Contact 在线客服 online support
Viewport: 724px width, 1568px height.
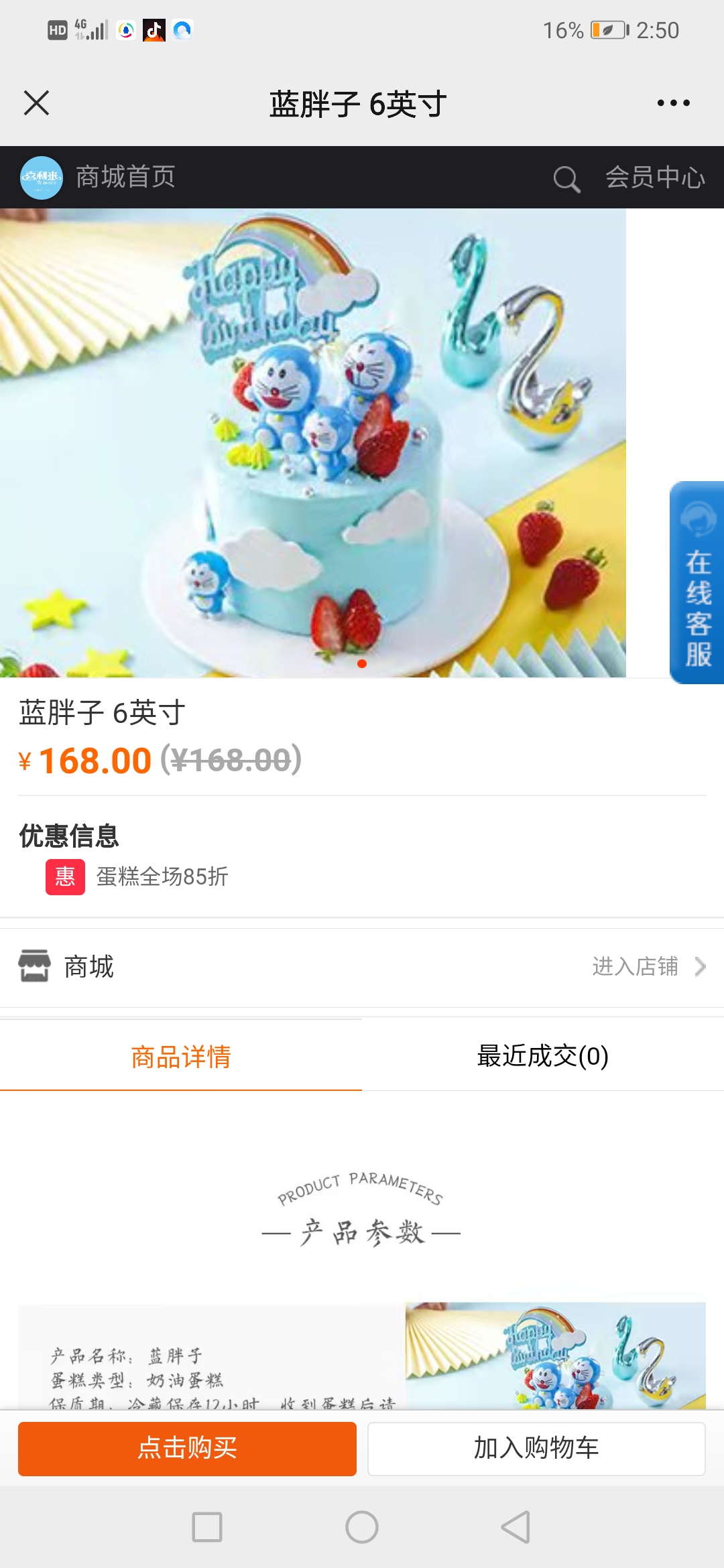pos(697,582)
